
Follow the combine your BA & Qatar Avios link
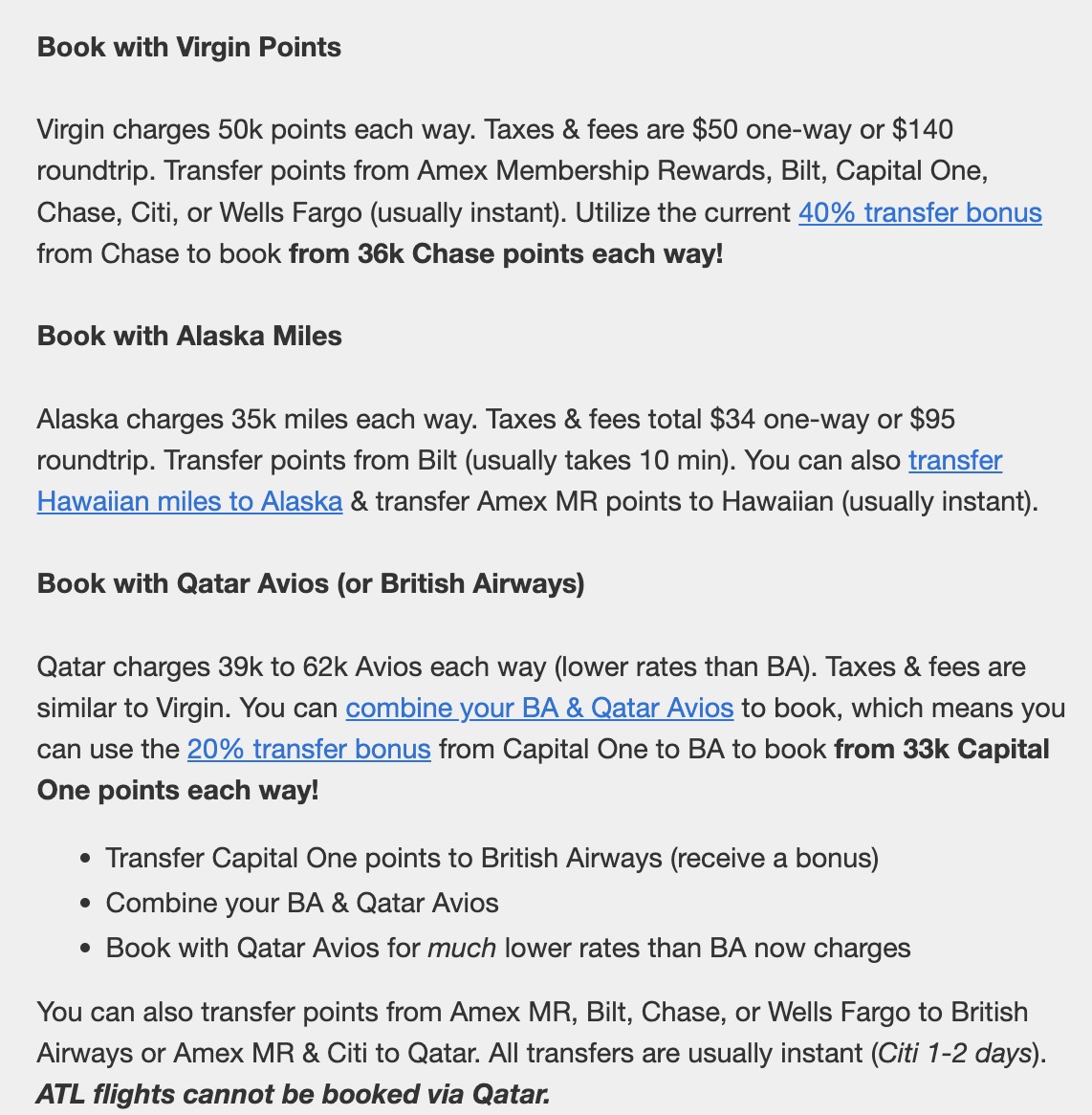pyautogui.click(x=539, y=708)
